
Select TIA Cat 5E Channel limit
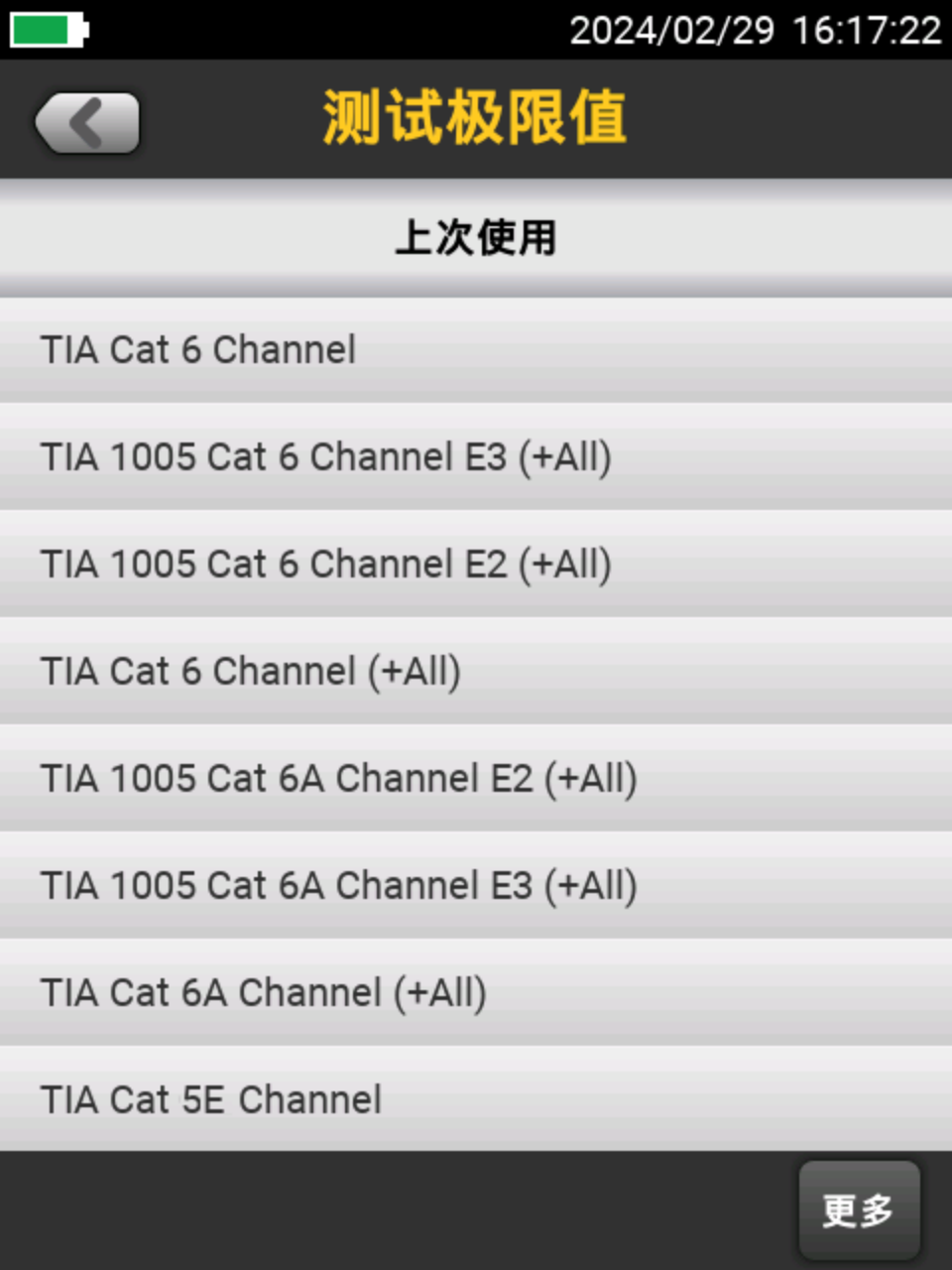[476, 1099]
